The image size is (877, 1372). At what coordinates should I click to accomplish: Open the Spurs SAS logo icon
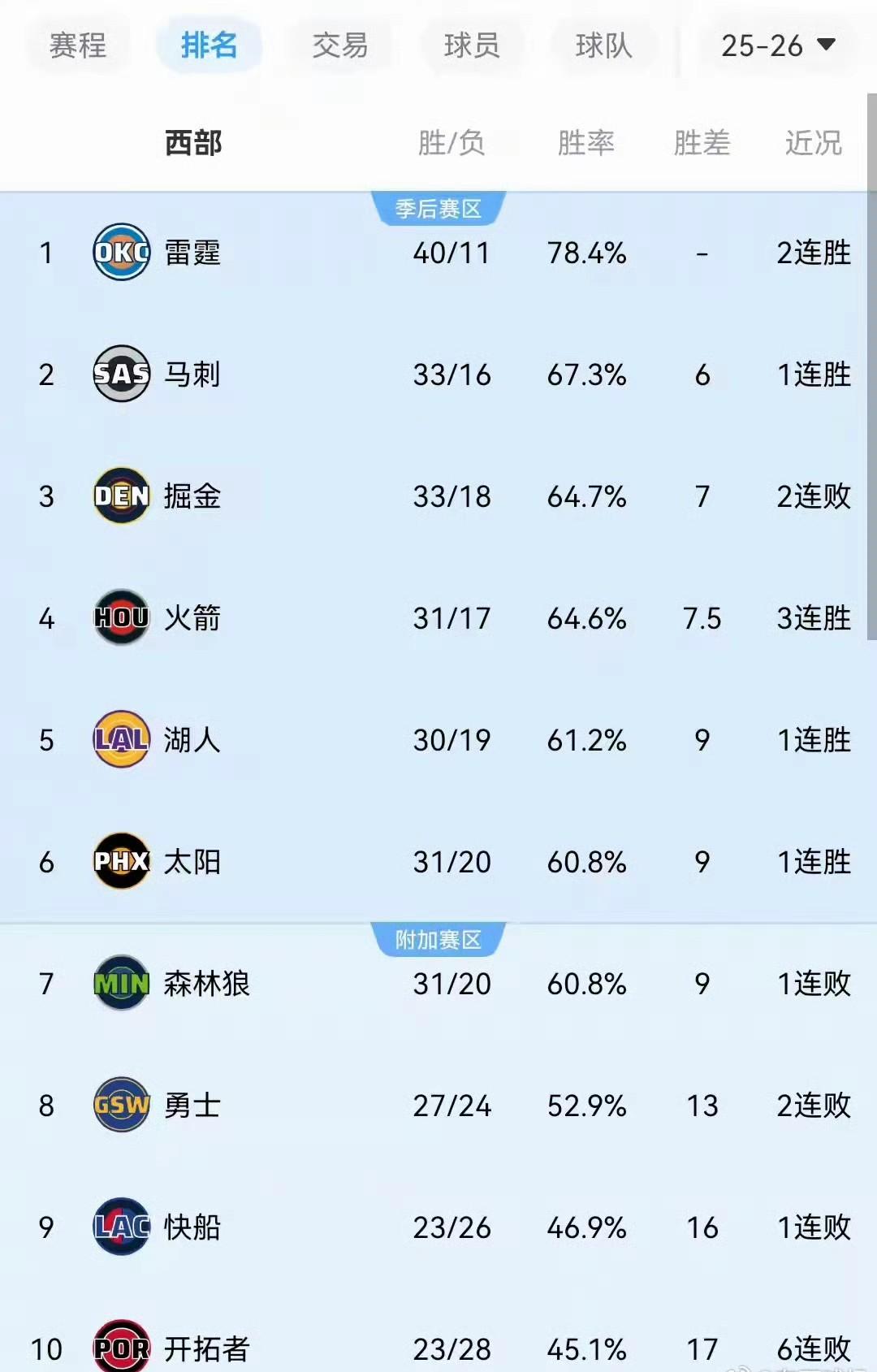coord(121,374)
